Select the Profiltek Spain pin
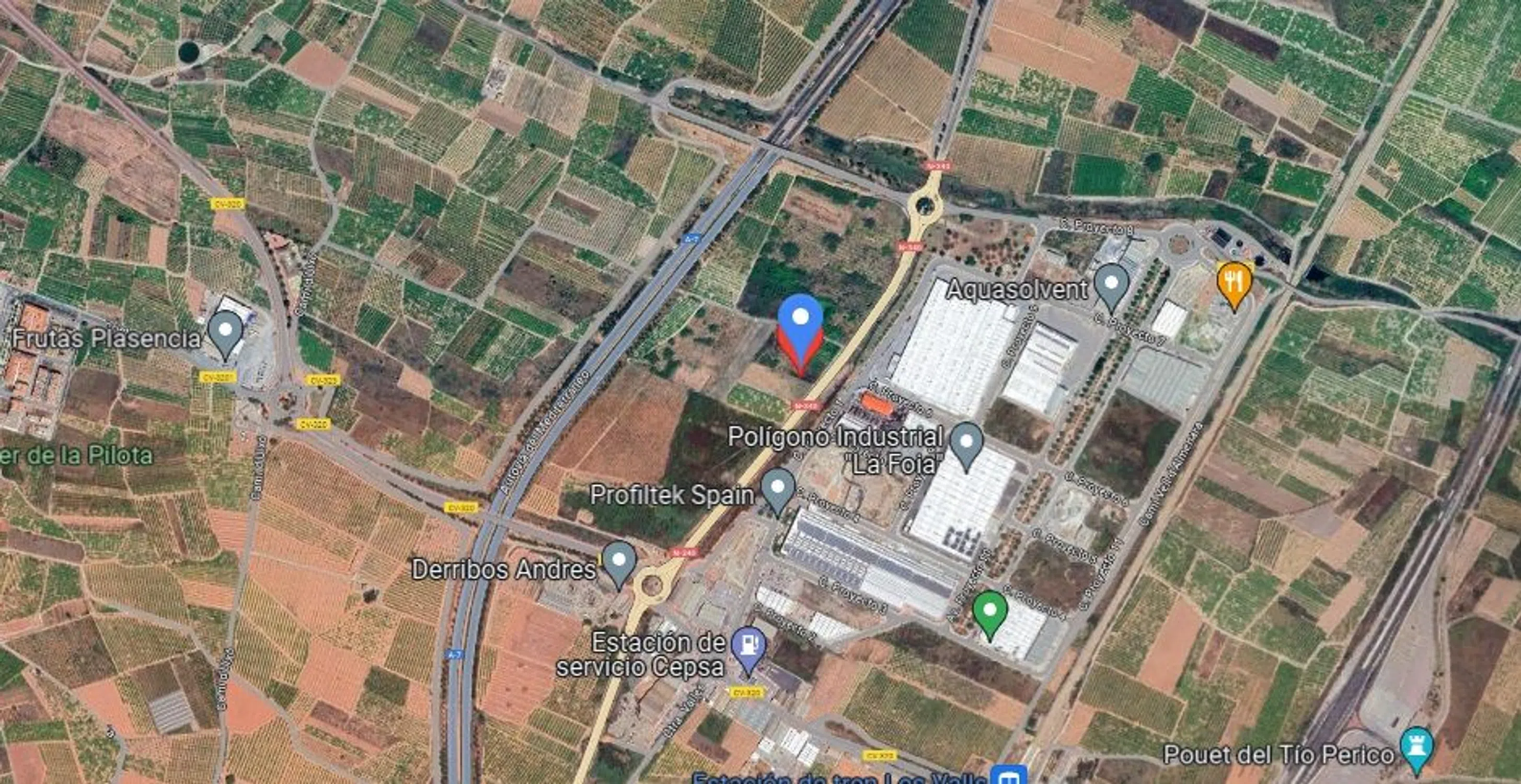 coord(778,489)
